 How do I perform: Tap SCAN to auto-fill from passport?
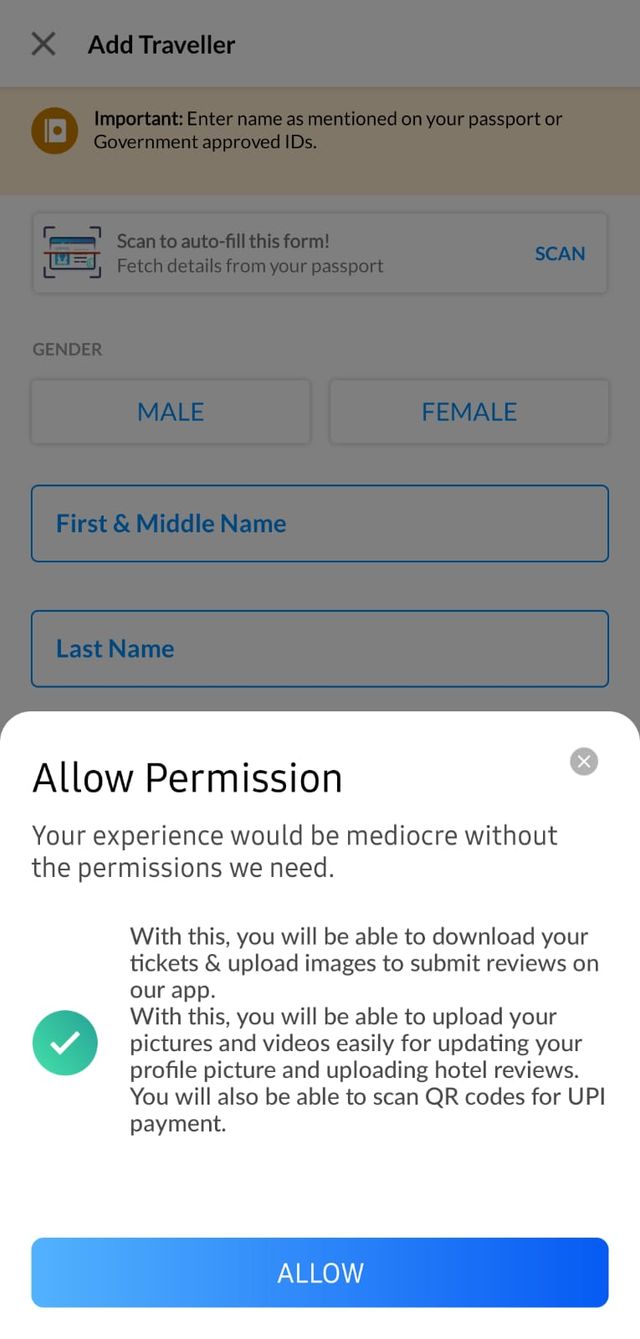559,254
